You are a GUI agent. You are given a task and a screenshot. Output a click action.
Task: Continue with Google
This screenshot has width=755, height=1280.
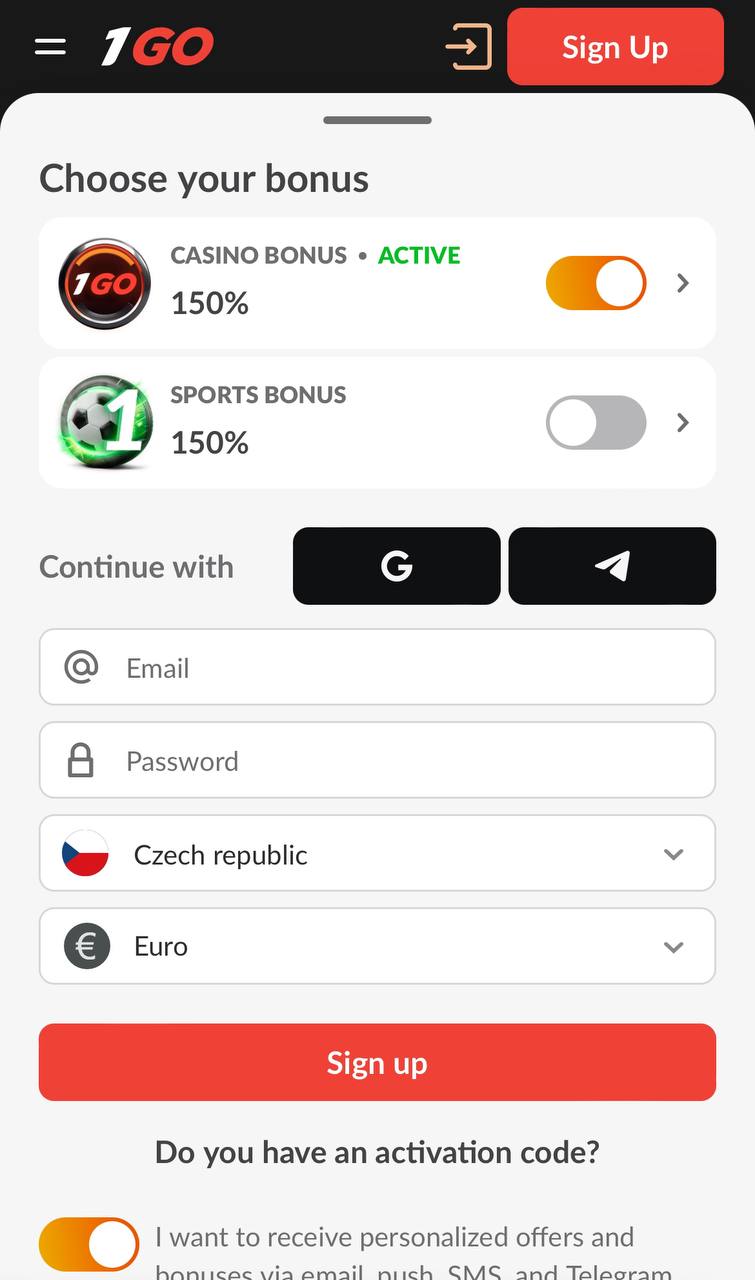[x=396, y=566]
